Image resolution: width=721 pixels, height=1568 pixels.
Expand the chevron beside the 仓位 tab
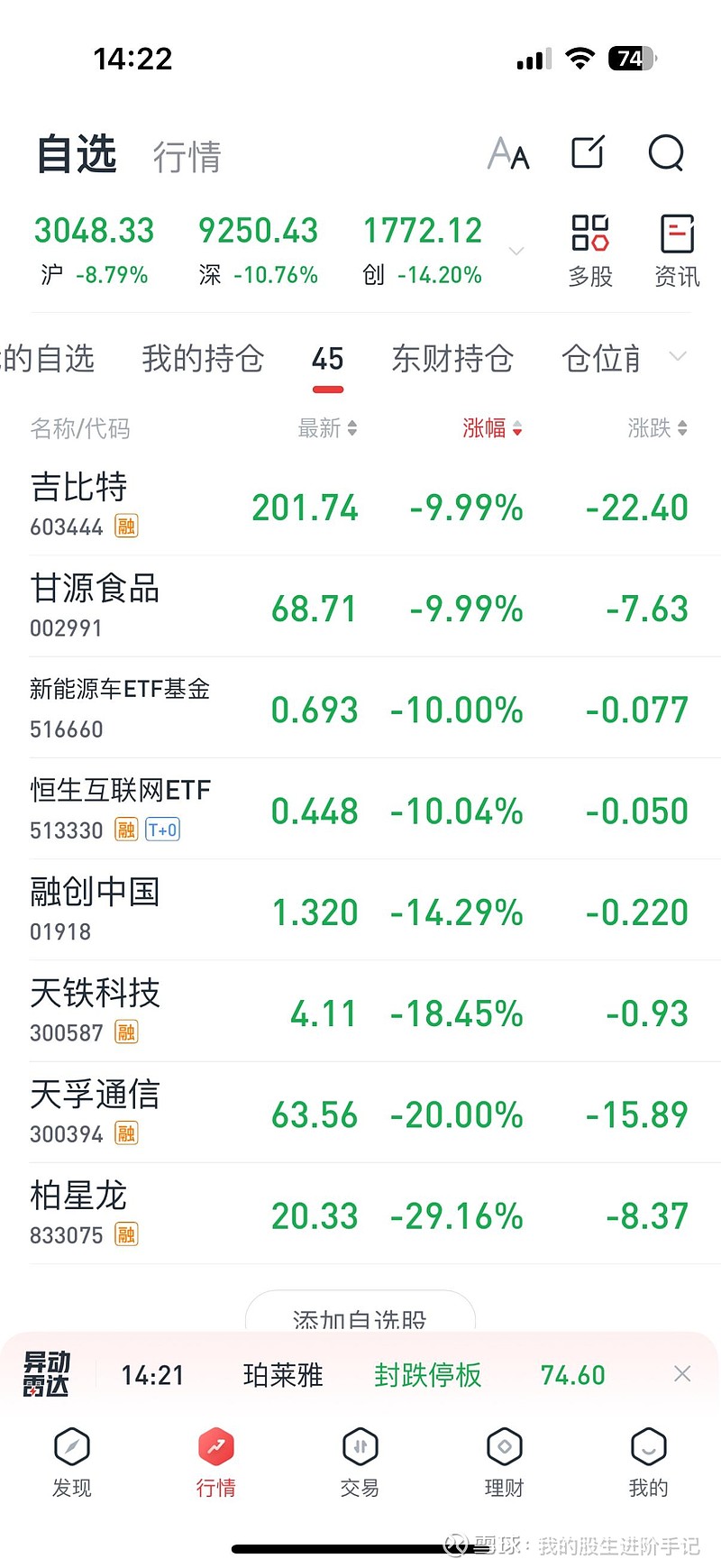678,357
